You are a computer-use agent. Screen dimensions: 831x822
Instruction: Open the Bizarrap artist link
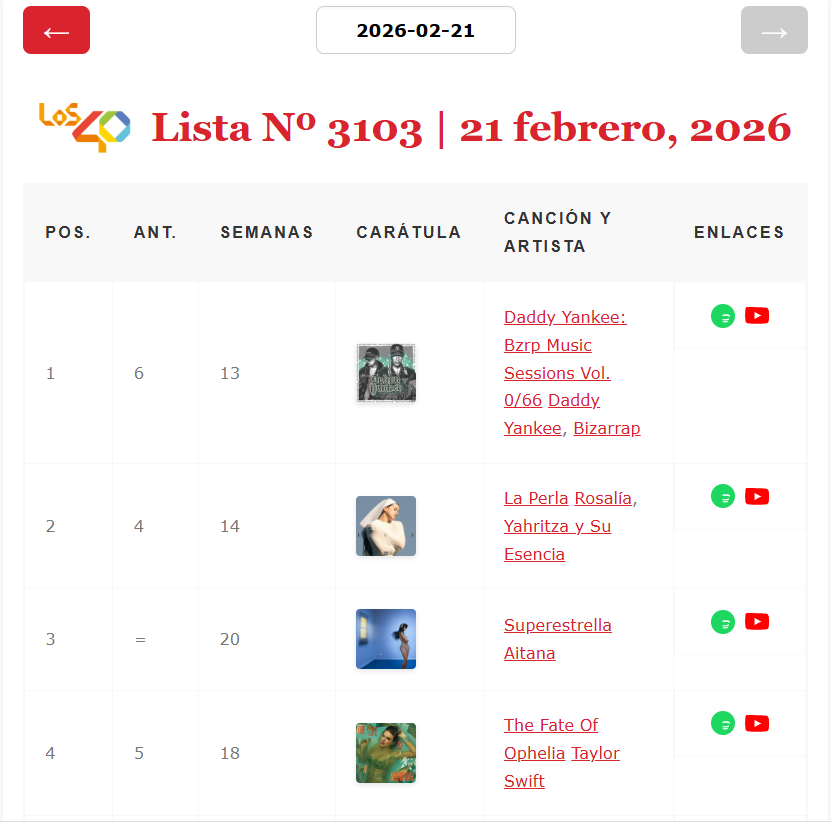point(606,428)
